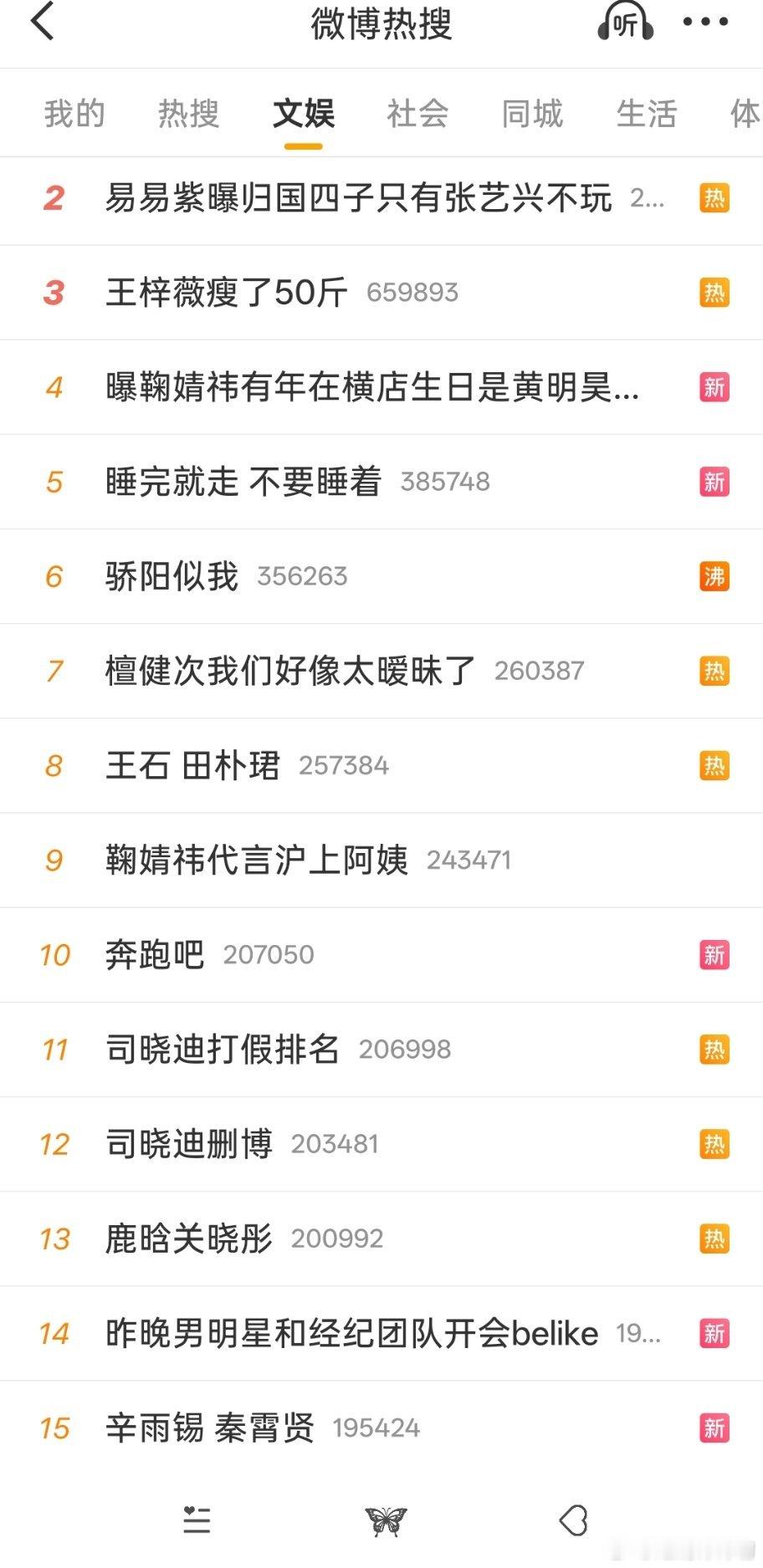Open the 司晓迪删博 entry
Image resolution: width=763 pixels, height=1568 pixels.
(187, 1144)
